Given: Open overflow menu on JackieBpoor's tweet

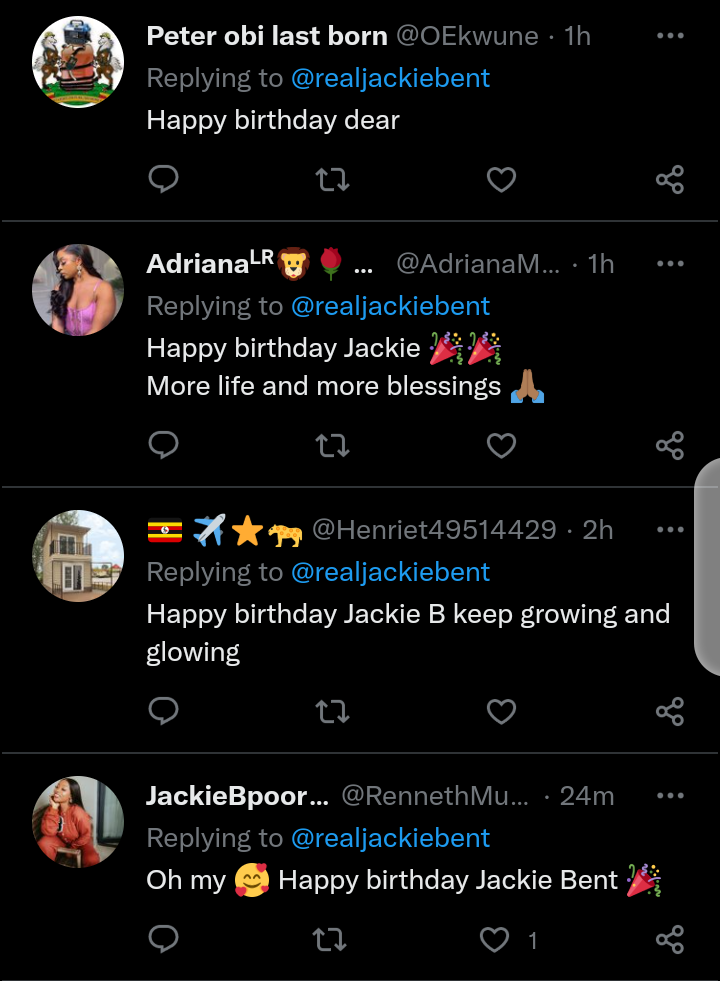Looking at the screenshot, I should click(669, 796).
